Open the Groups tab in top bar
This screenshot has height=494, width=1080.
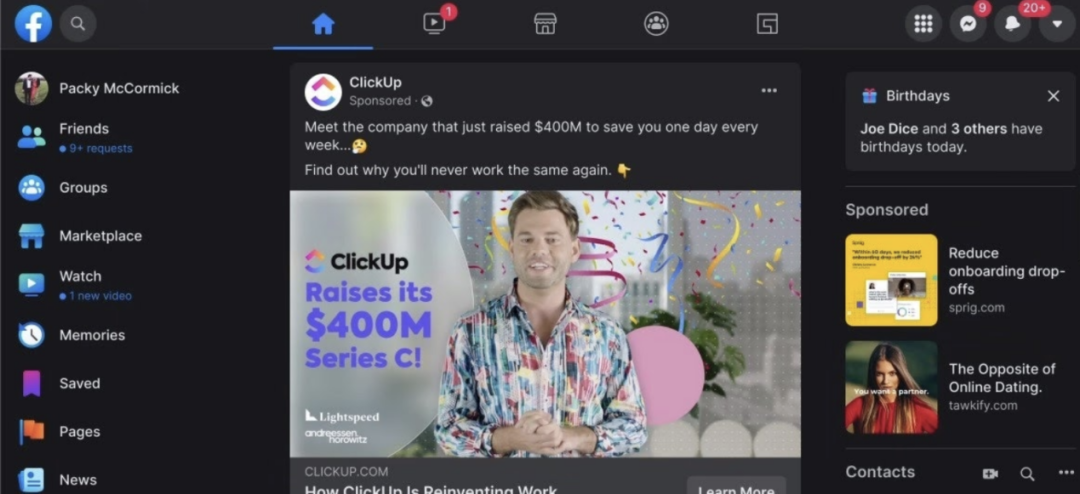click(656, 24)
